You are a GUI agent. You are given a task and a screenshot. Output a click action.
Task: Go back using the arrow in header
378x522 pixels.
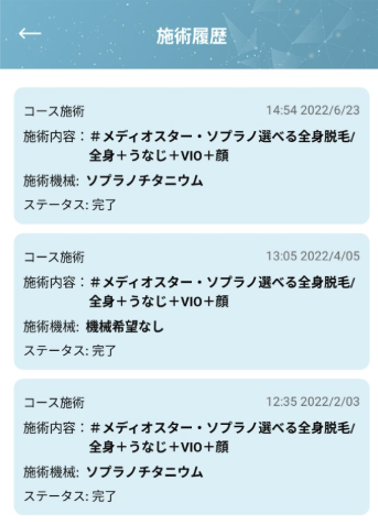[x=30, y=33]
